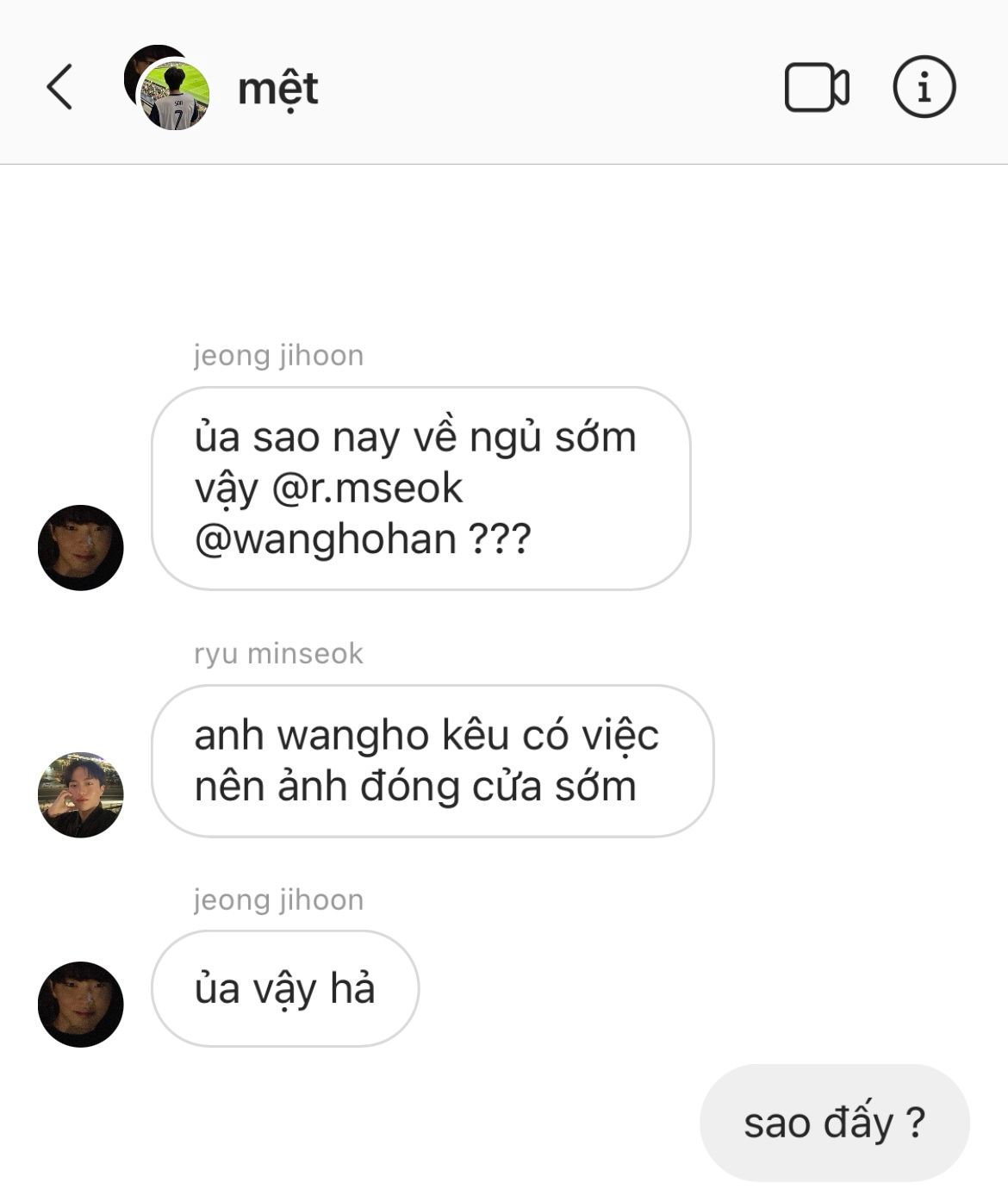Go back to the message list
This screenshot has height=1189, width=1008.
[59, 87]
